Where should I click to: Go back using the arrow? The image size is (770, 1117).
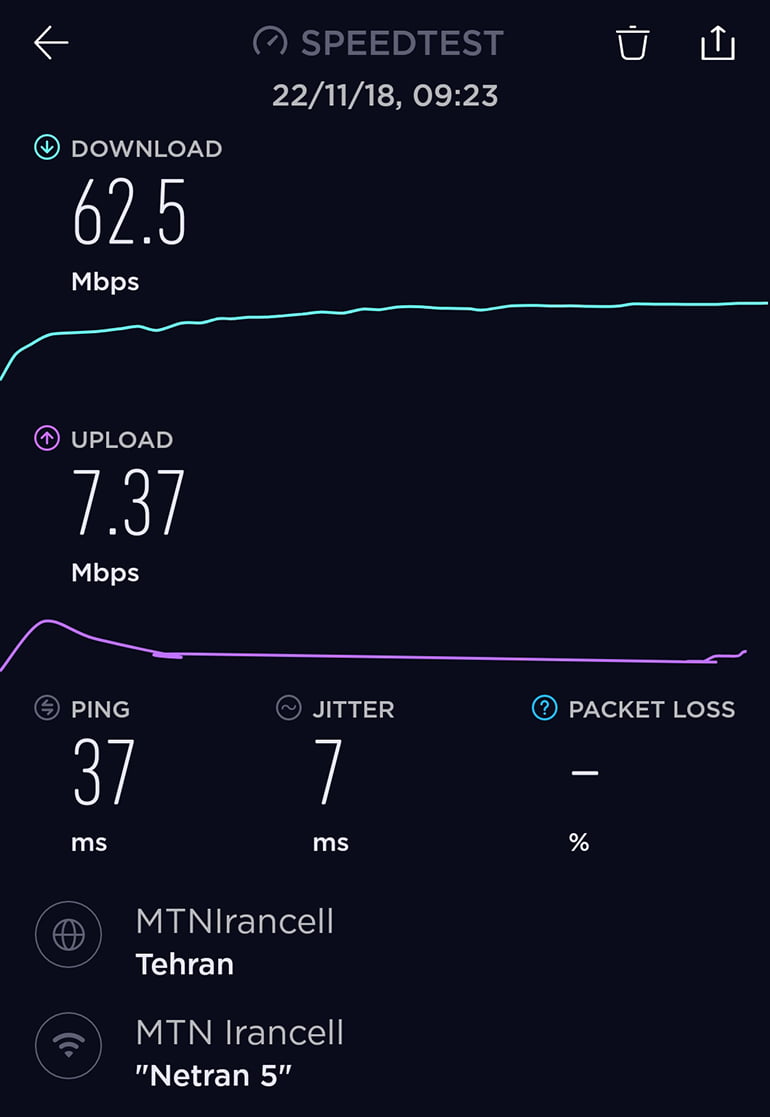pyautogui.click(x=51, y=43)
